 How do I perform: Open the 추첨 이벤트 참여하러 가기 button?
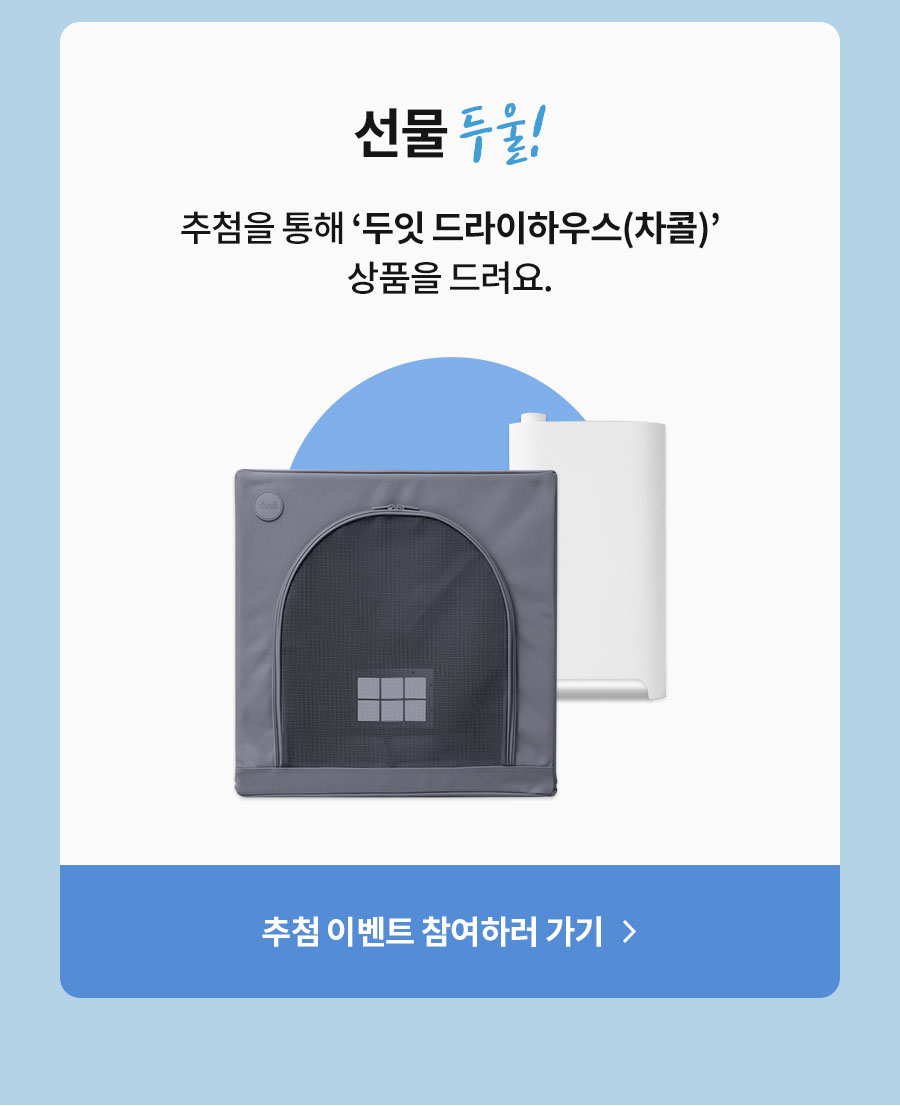coord(449,931)
